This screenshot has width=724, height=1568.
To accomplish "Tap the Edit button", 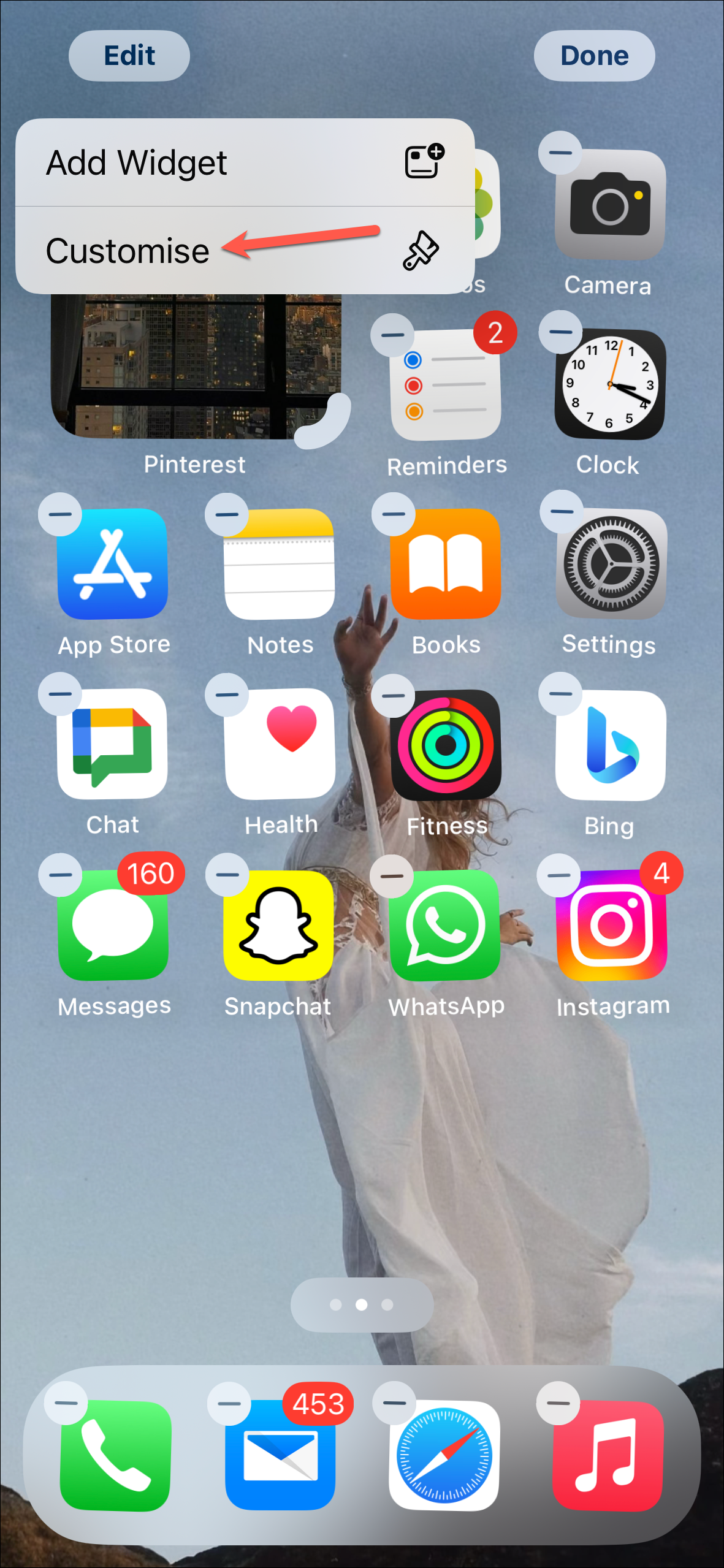I will (129, 56).
